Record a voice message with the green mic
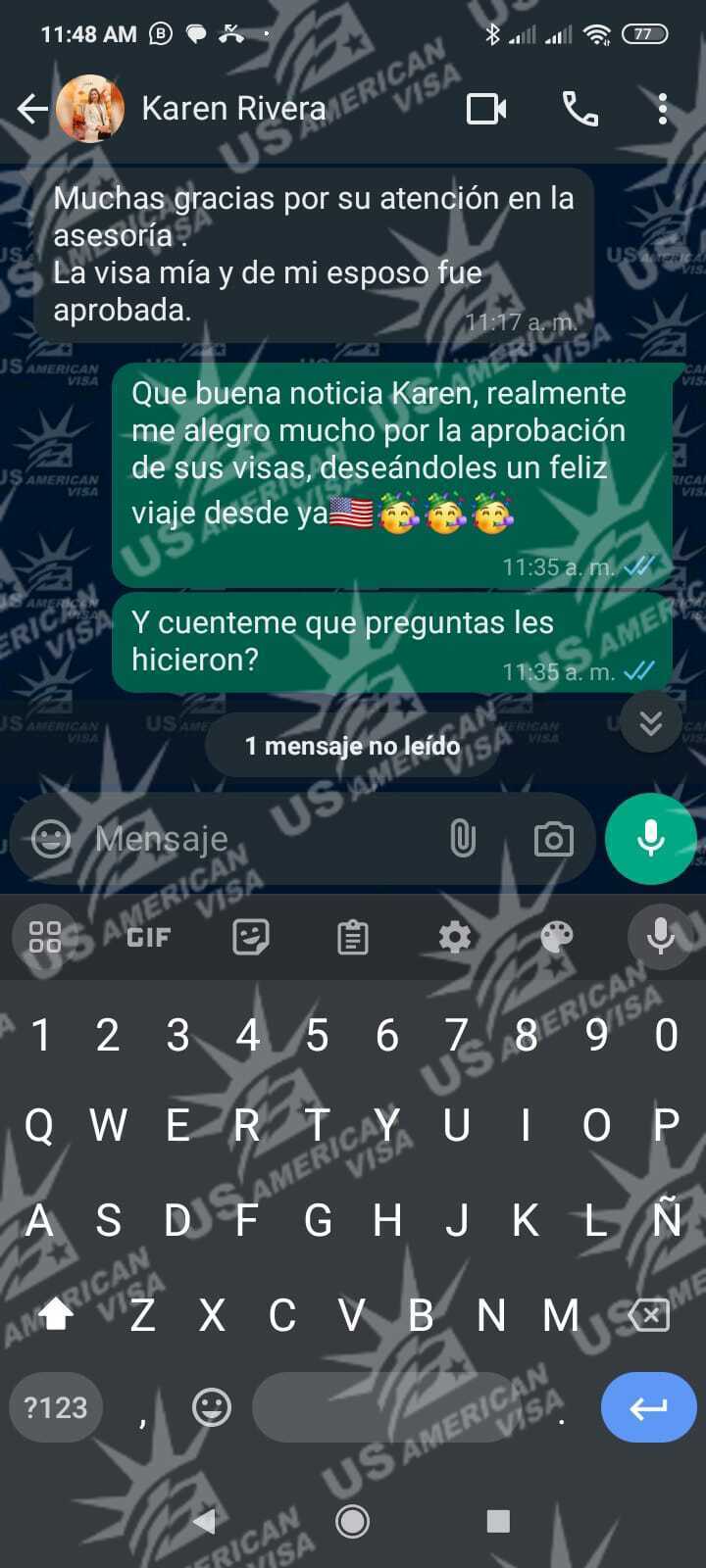 650,839
